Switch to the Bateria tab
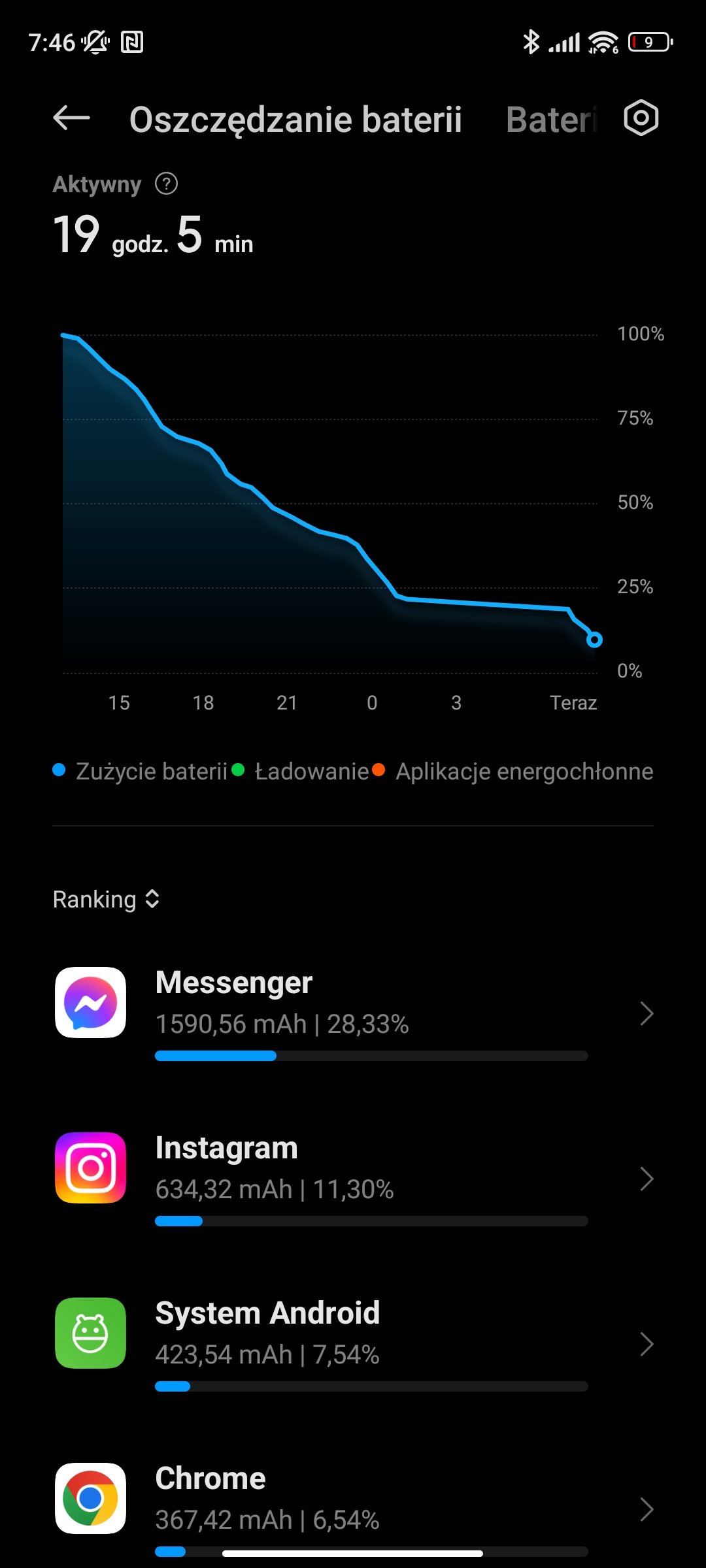706x1568 pixels. coord(551,120)
